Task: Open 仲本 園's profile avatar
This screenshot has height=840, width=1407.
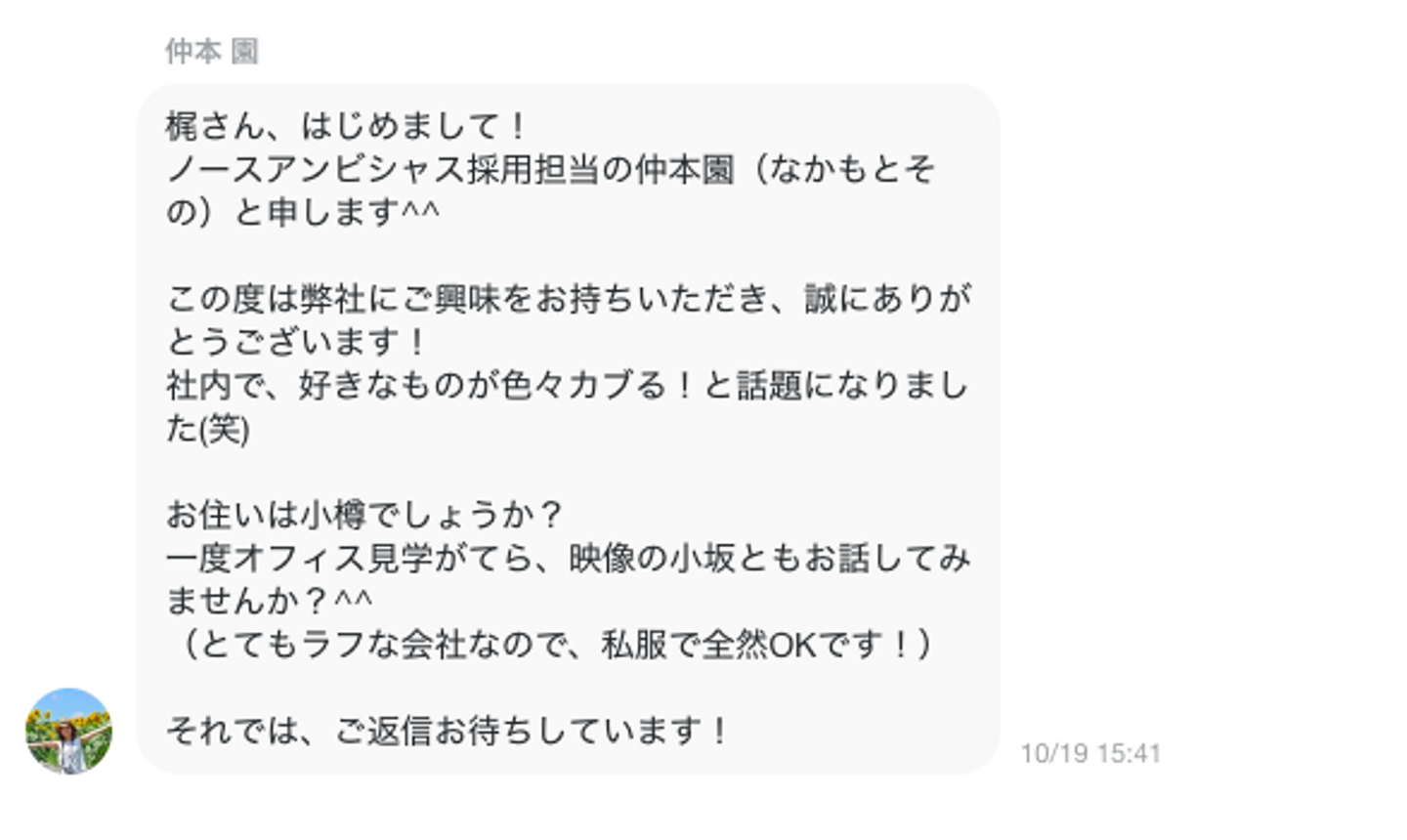Action: (68, 731)
